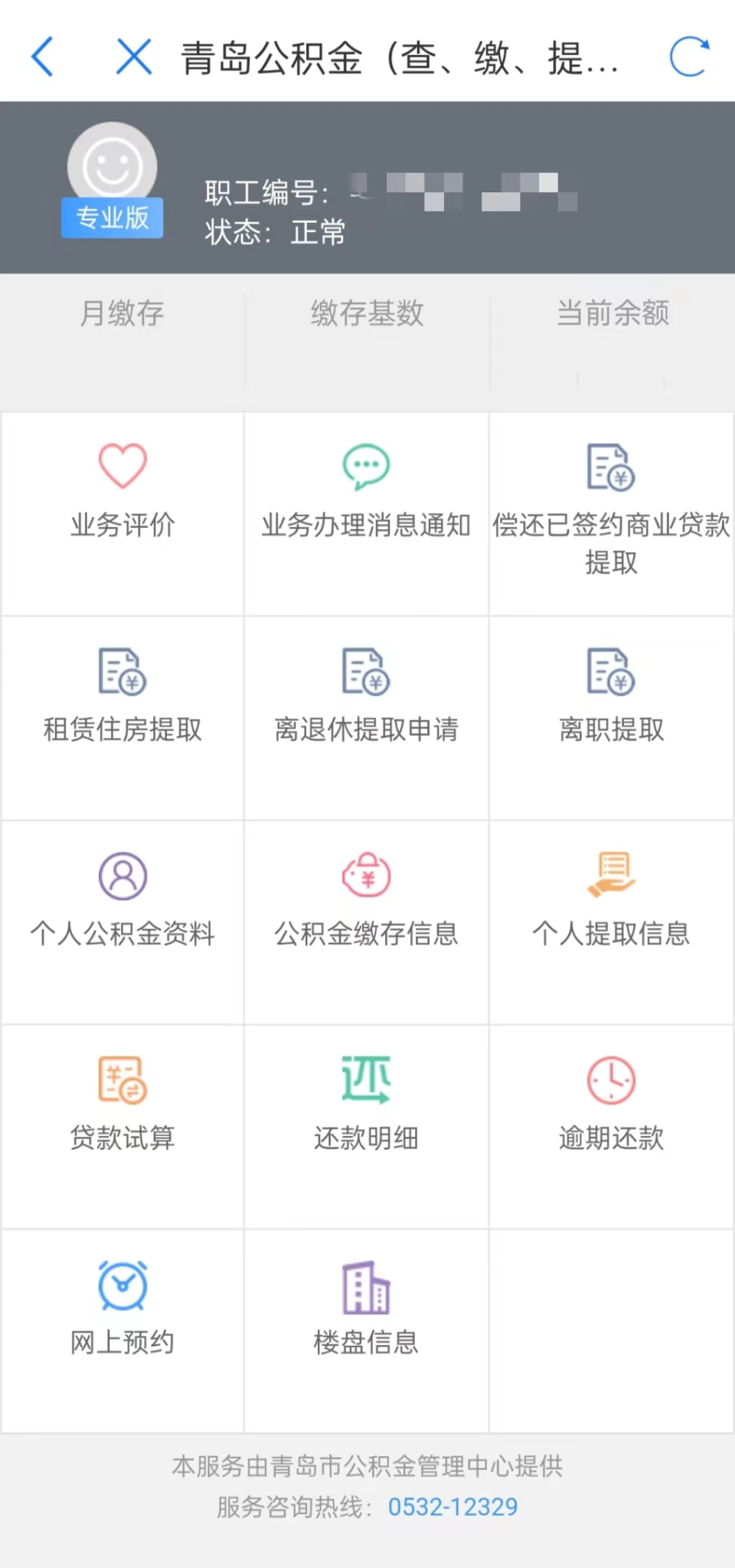This screenshot has width=735, height=1568.
Task: Refresh the page with the reload icon
Action: point(688,56)
